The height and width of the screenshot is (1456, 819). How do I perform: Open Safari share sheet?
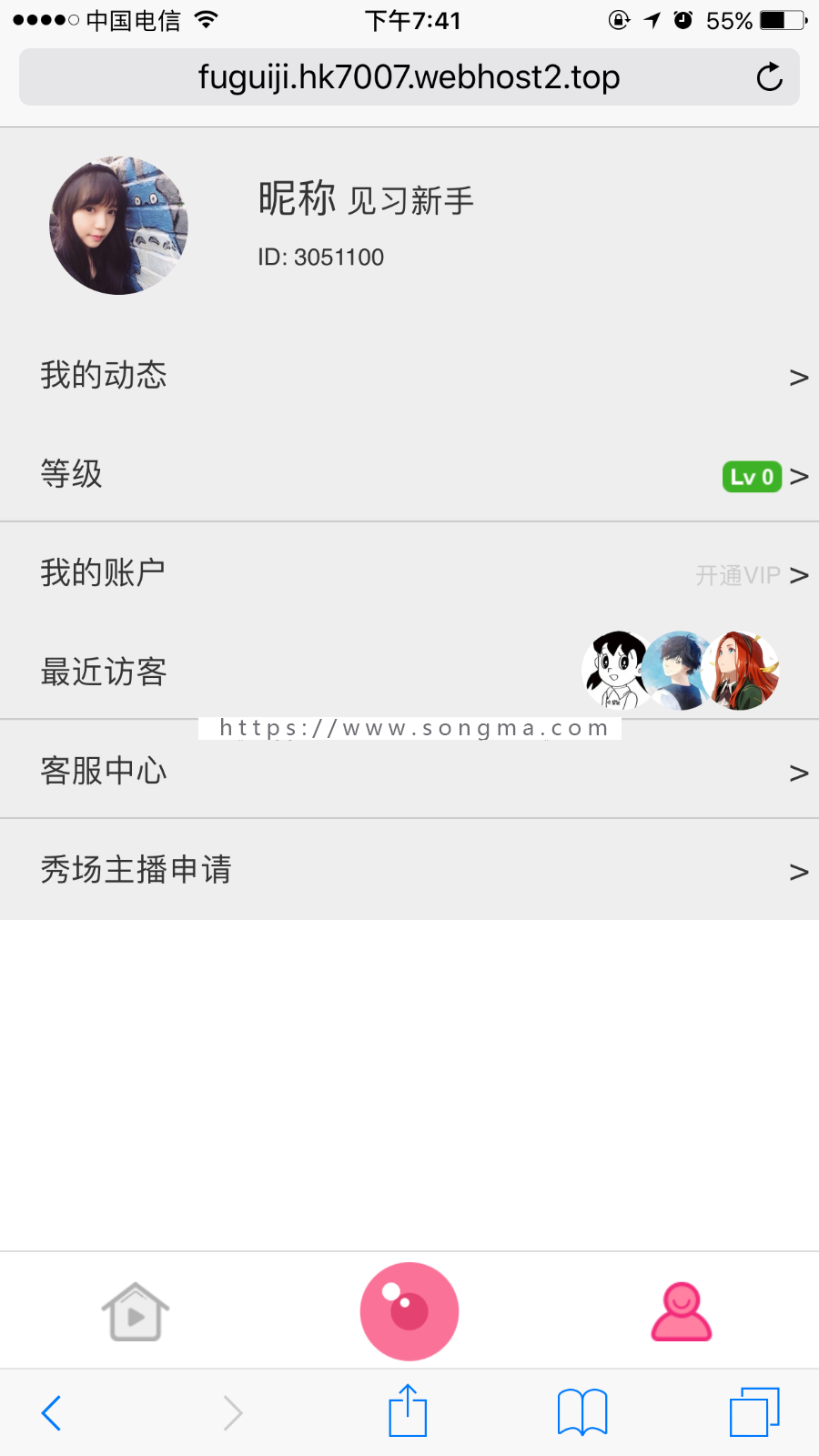click(x=408, y=1411)
